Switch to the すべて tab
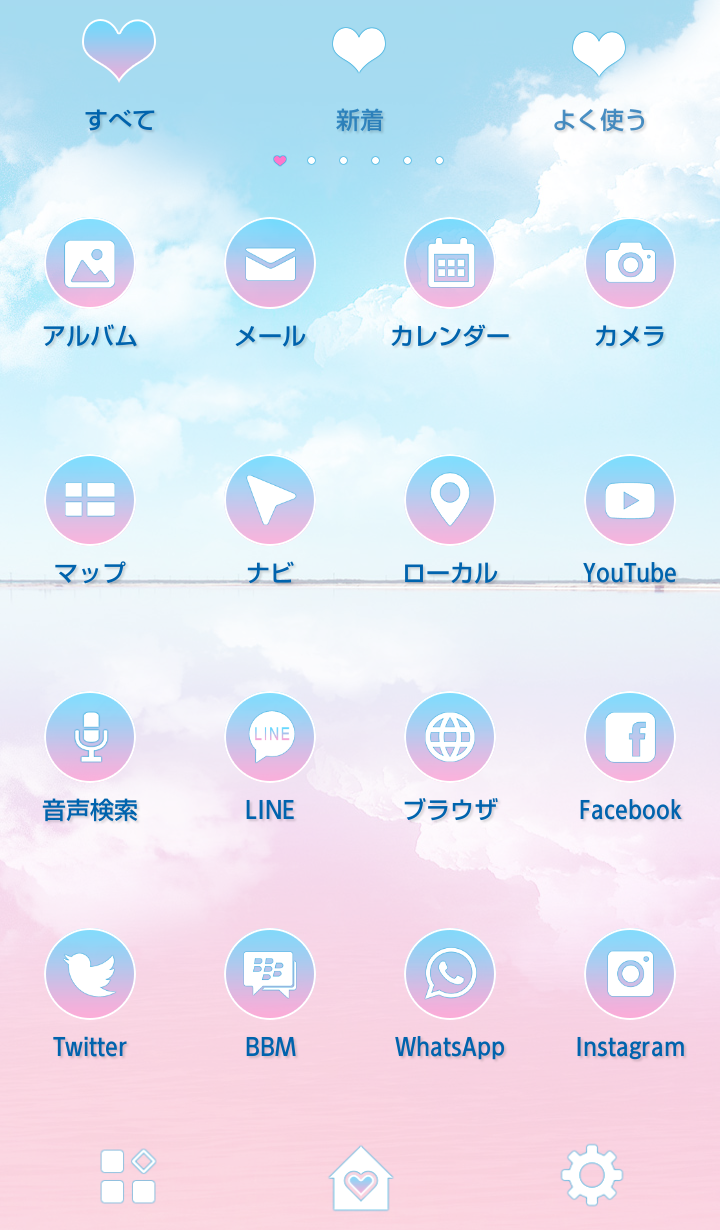720x1230 pixels. tap(119, 77)
